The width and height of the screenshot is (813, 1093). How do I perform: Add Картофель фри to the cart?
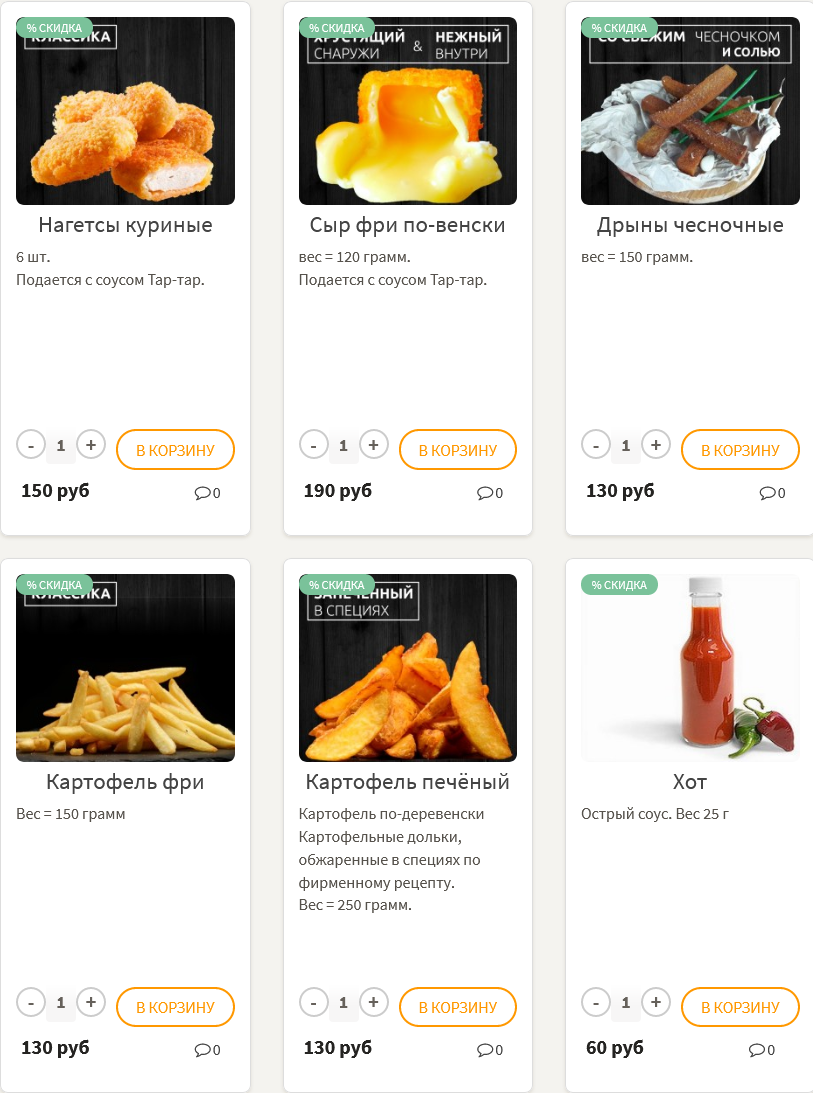point(175,1007)
